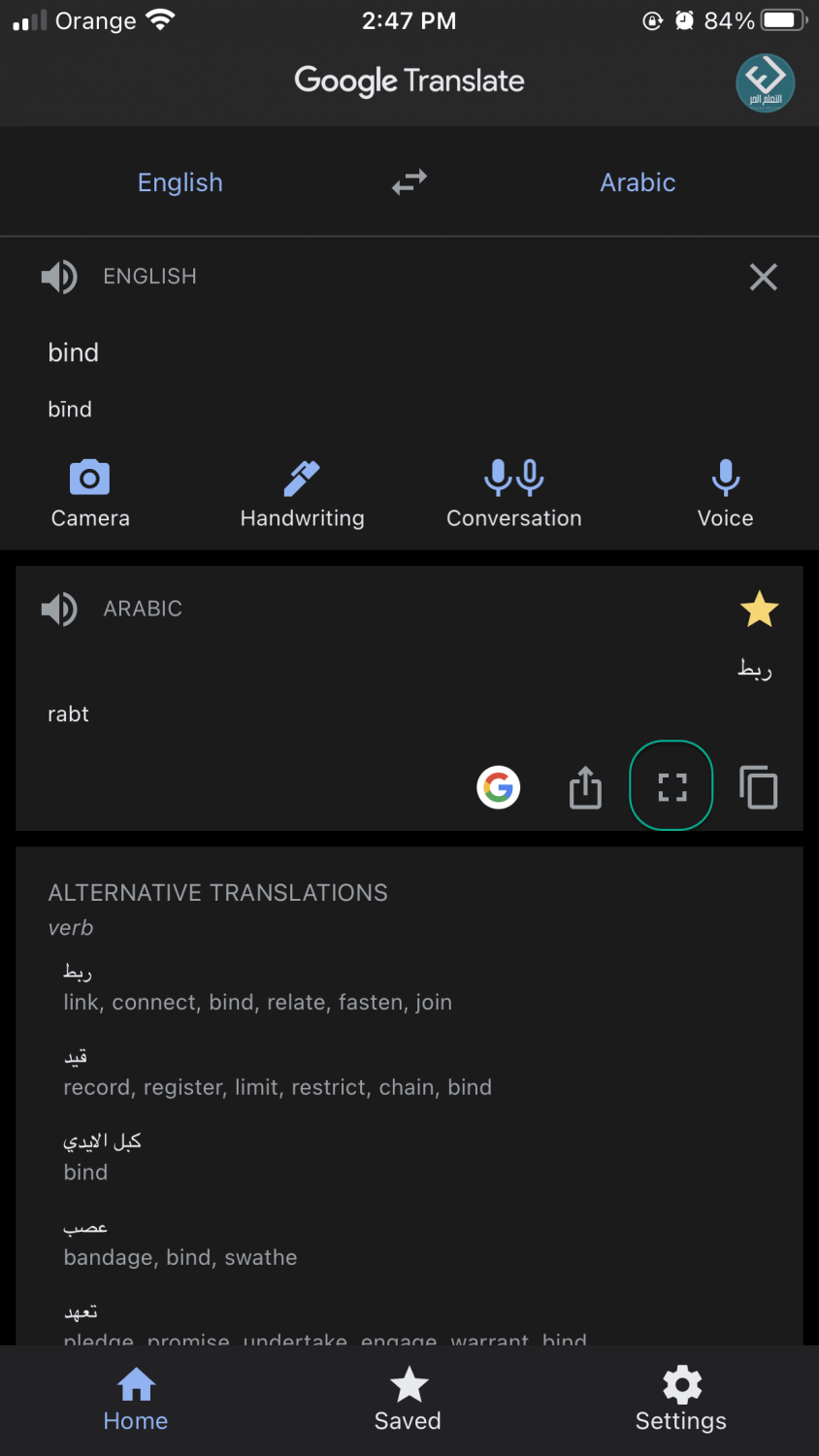
Task: Open Camera translation
Action: 90,494
